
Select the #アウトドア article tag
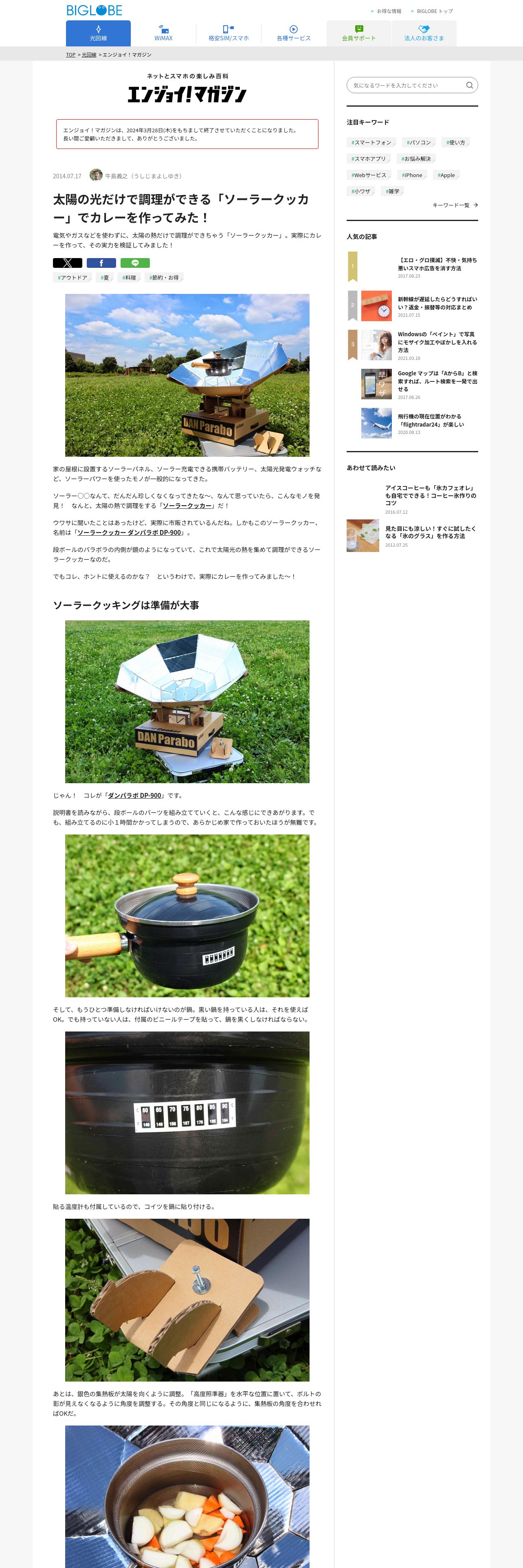click(x=73, y=278)
